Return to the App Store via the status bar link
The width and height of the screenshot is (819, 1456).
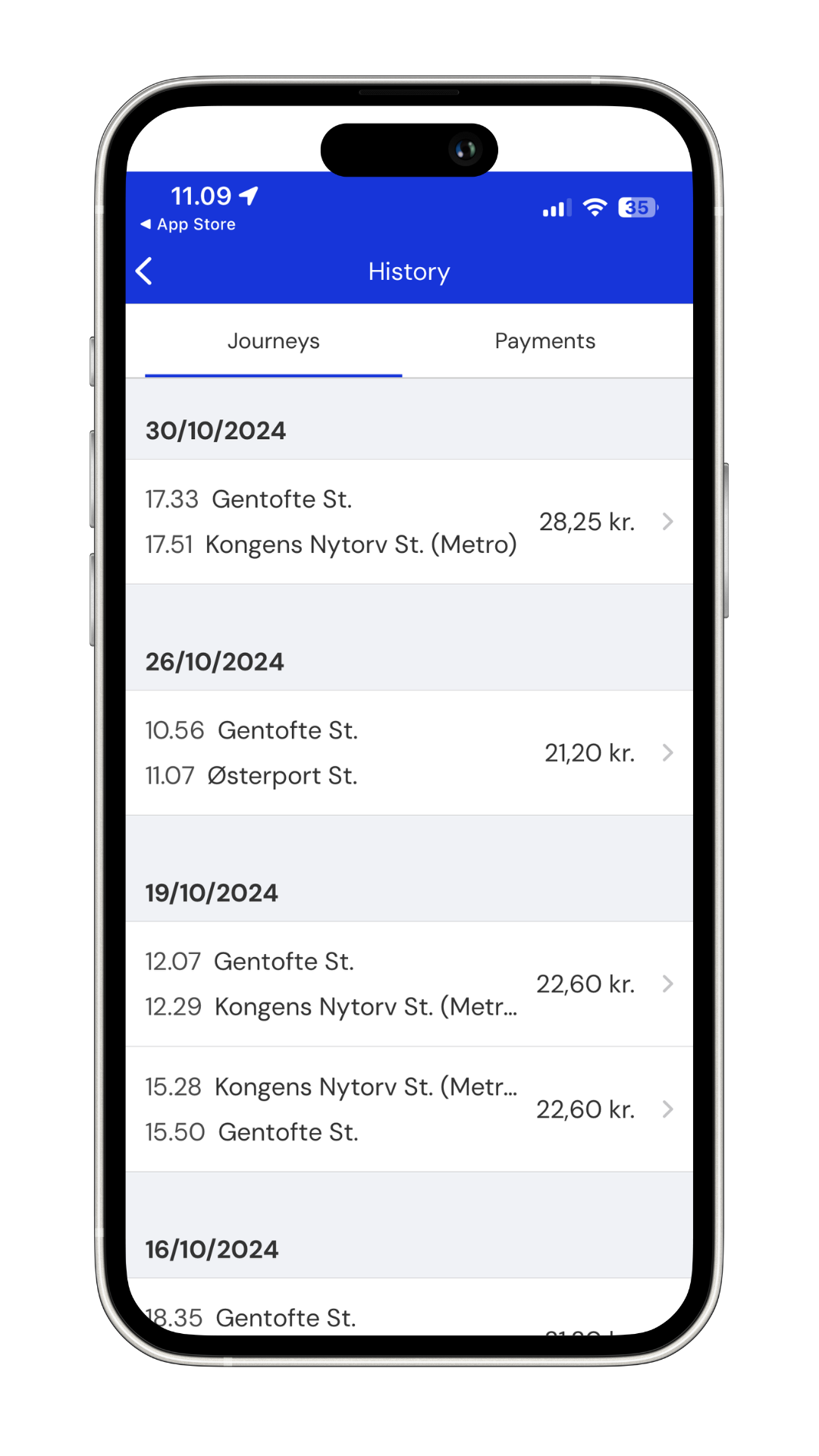click(x=188, y=224)
